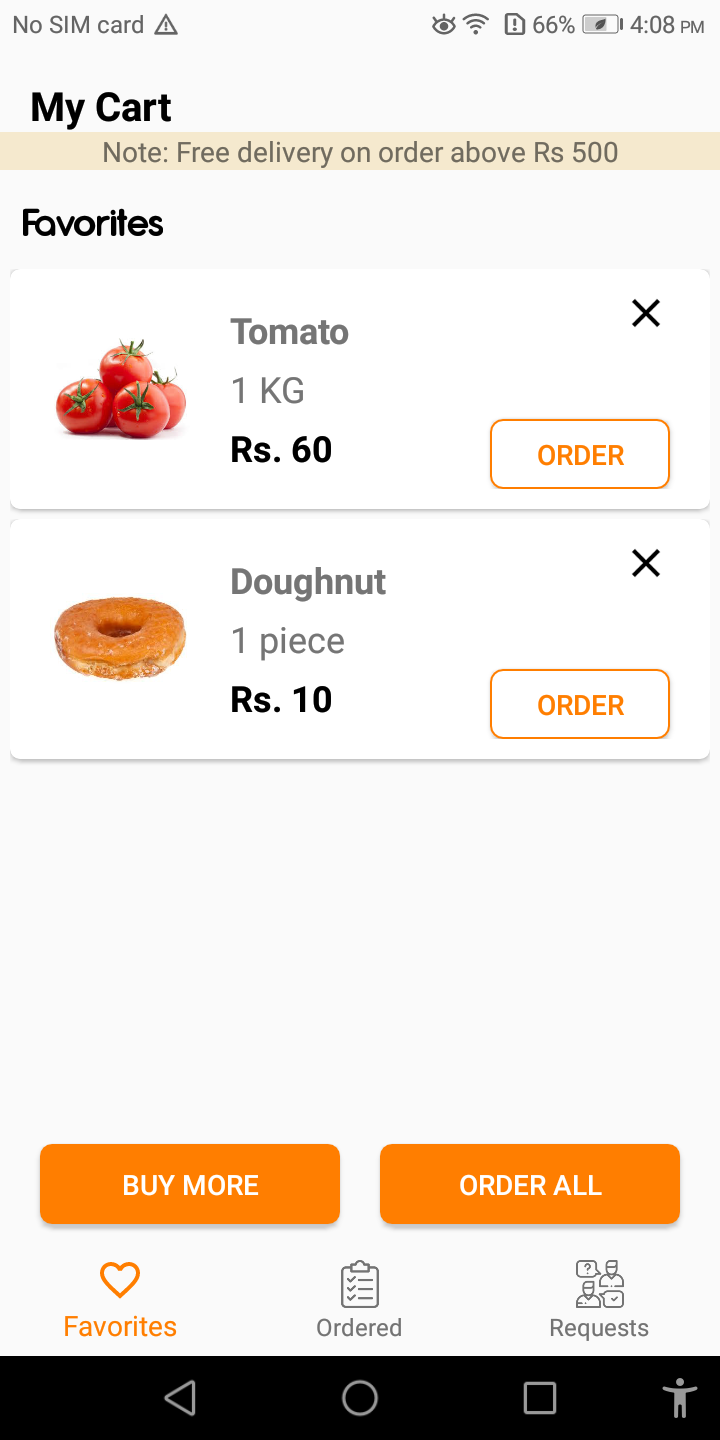
Task: Open the Requests tab
Action: 599,1300
